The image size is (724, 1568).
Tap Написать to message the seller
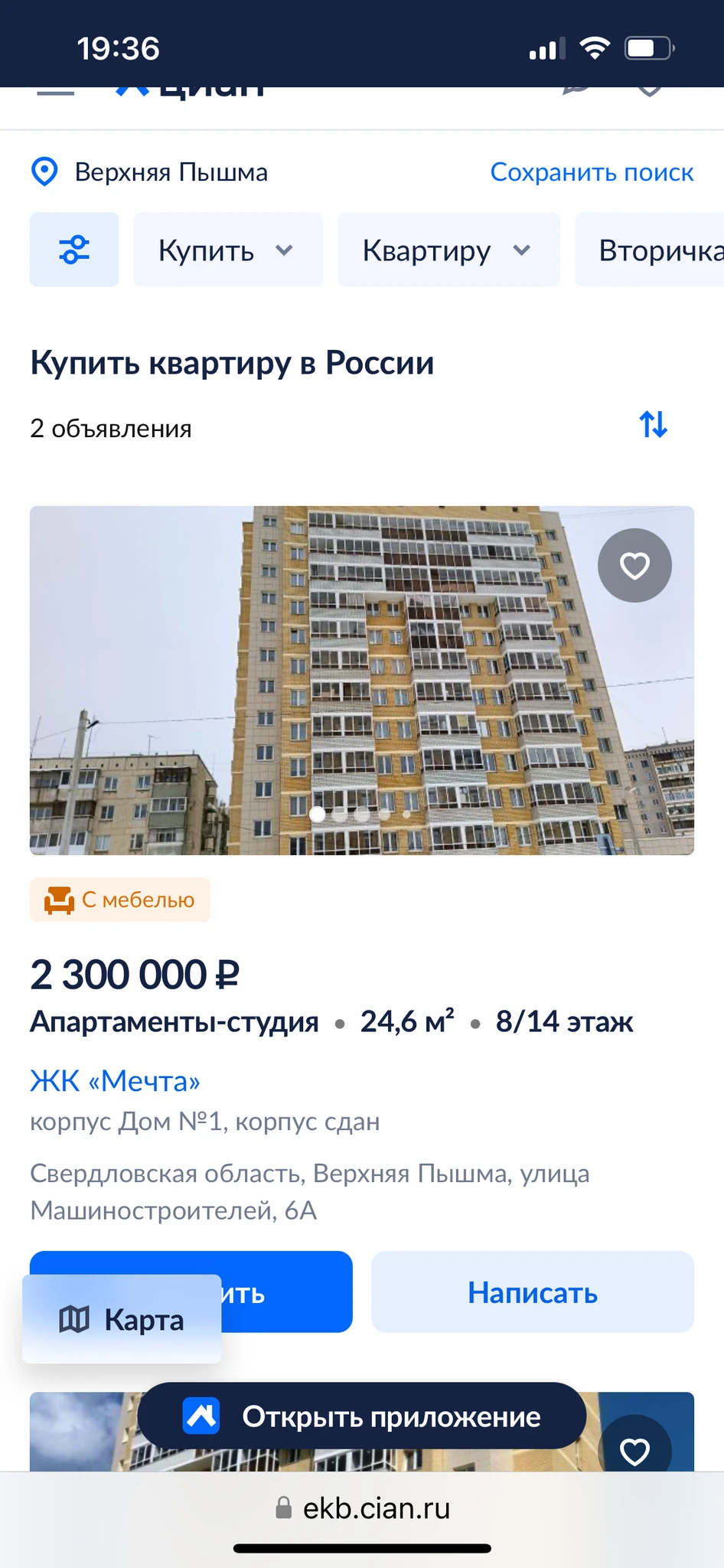pos(532,1292)
